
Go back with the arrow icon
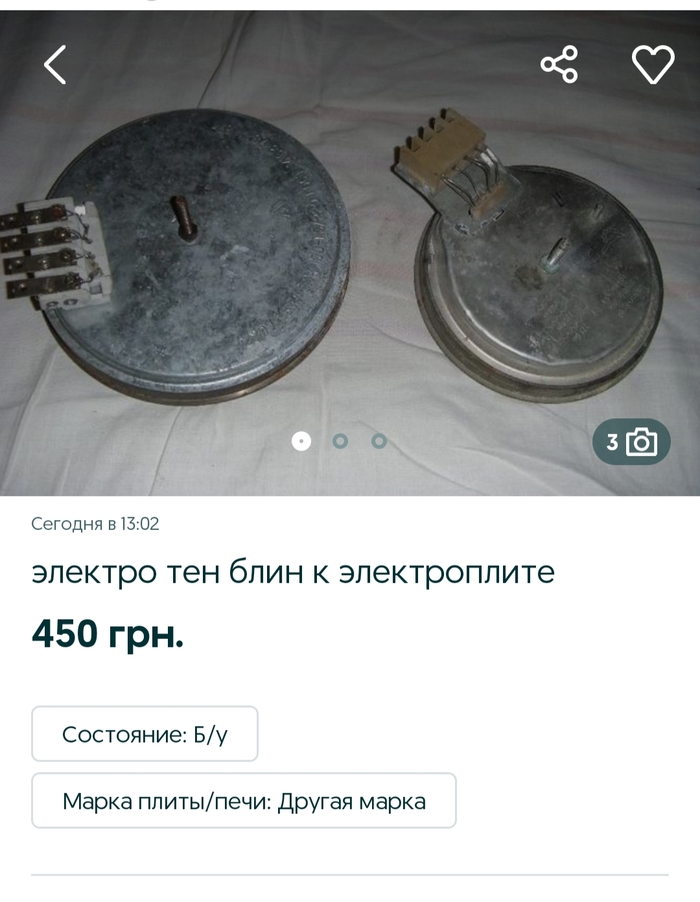tap(55, 65)
